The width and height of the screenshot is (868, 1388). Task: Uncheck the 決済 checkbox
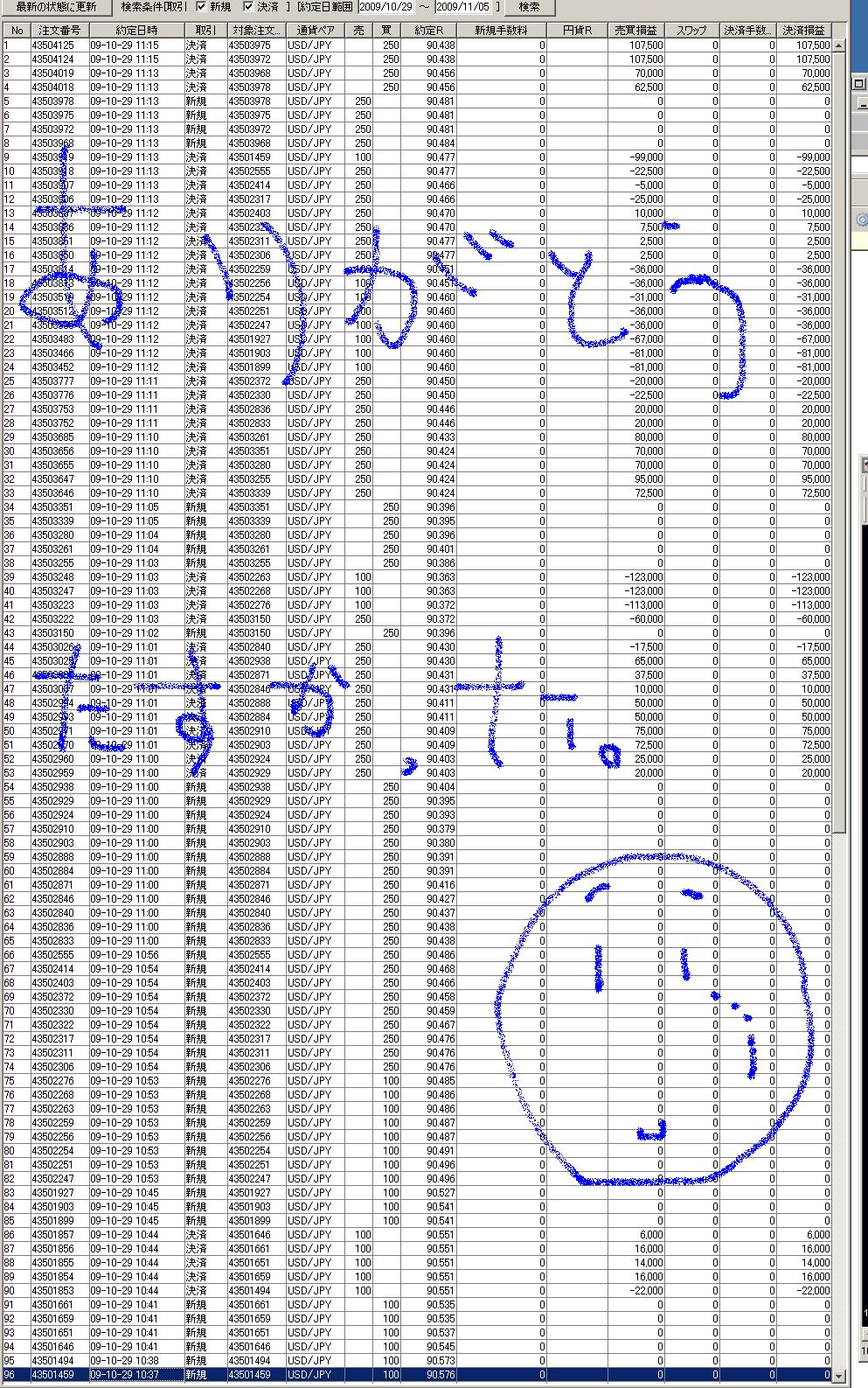(x=248, y=7)
